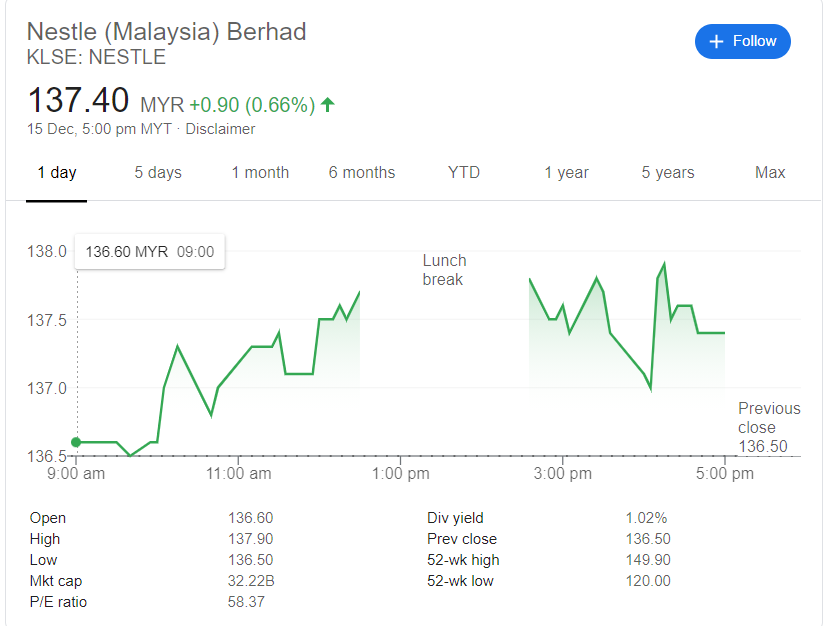
Task: Show the 1 month chart
Action: [260, 173]
